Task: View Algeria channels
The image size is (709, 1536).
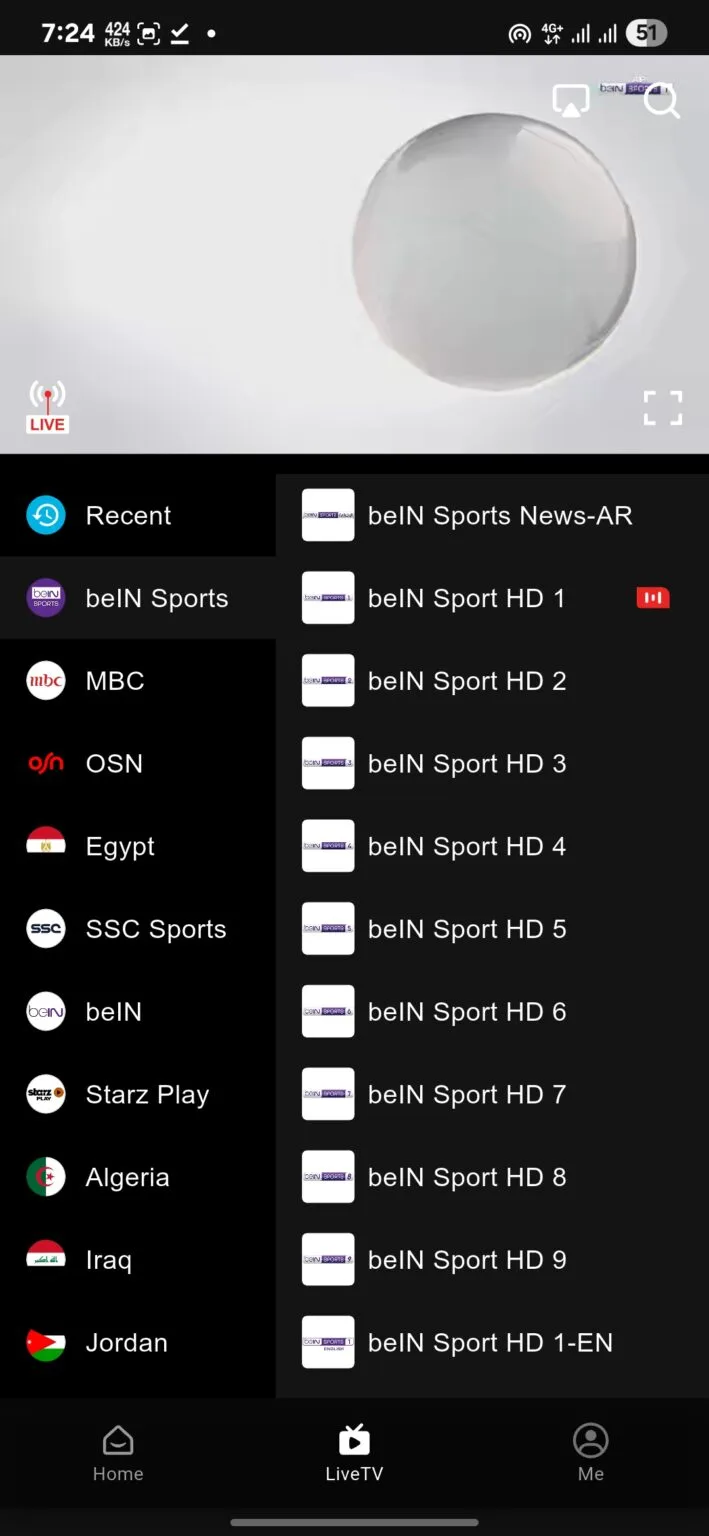Action: [x=127, y=1178]
